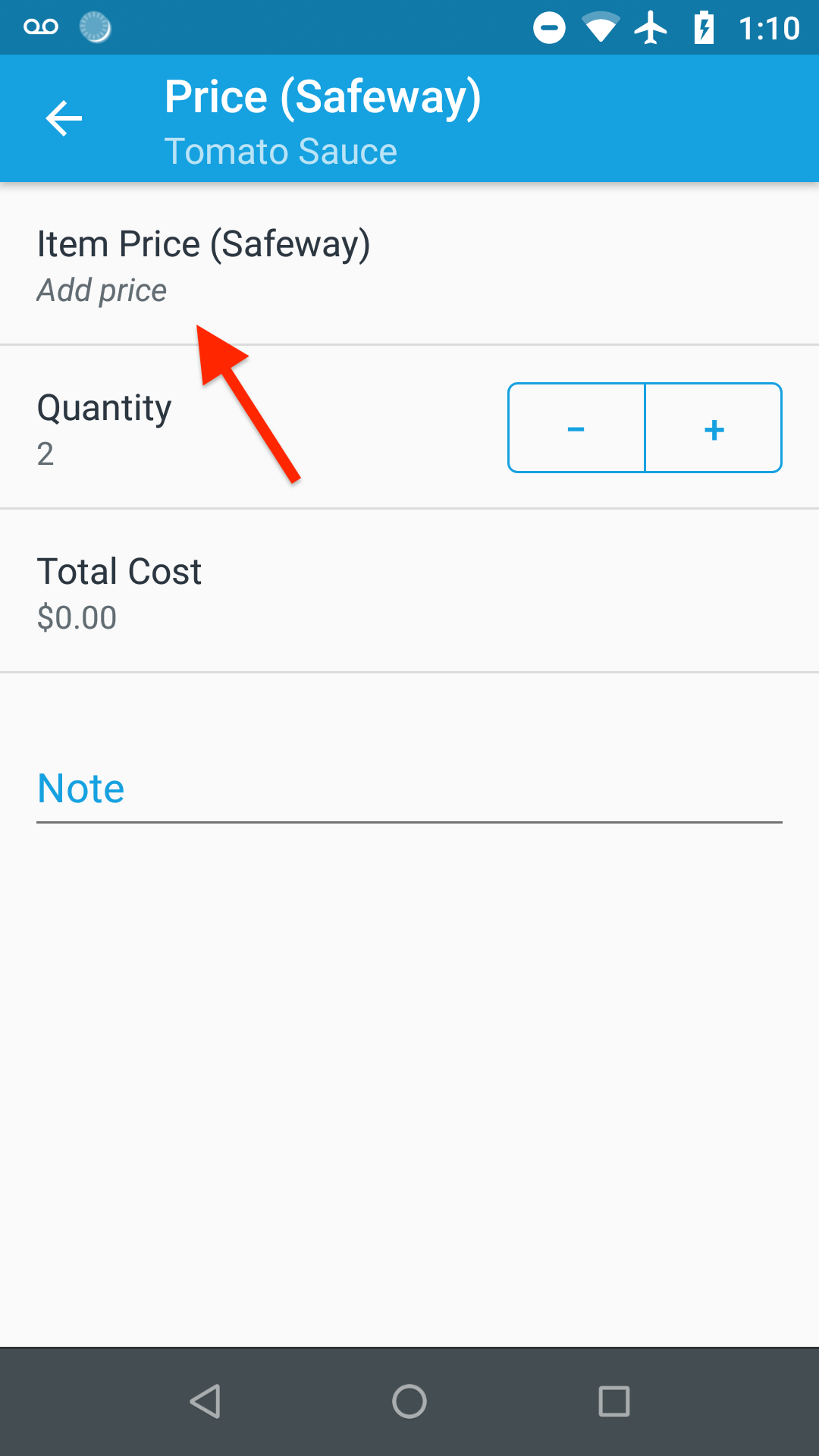819x1456 pixels.
Task: Increase quantity with the plus button
Action: click(x=714, y=428)
